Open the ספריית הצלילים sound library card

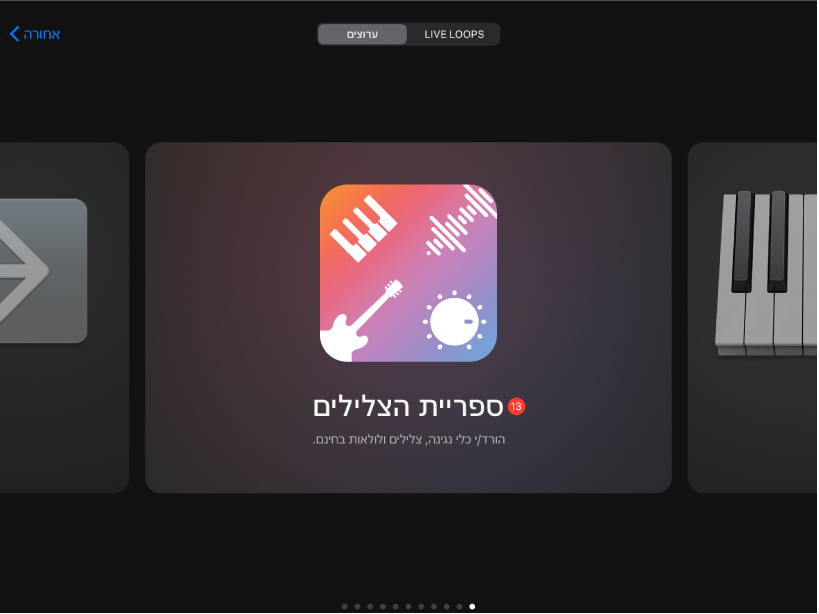pos(408,317)
